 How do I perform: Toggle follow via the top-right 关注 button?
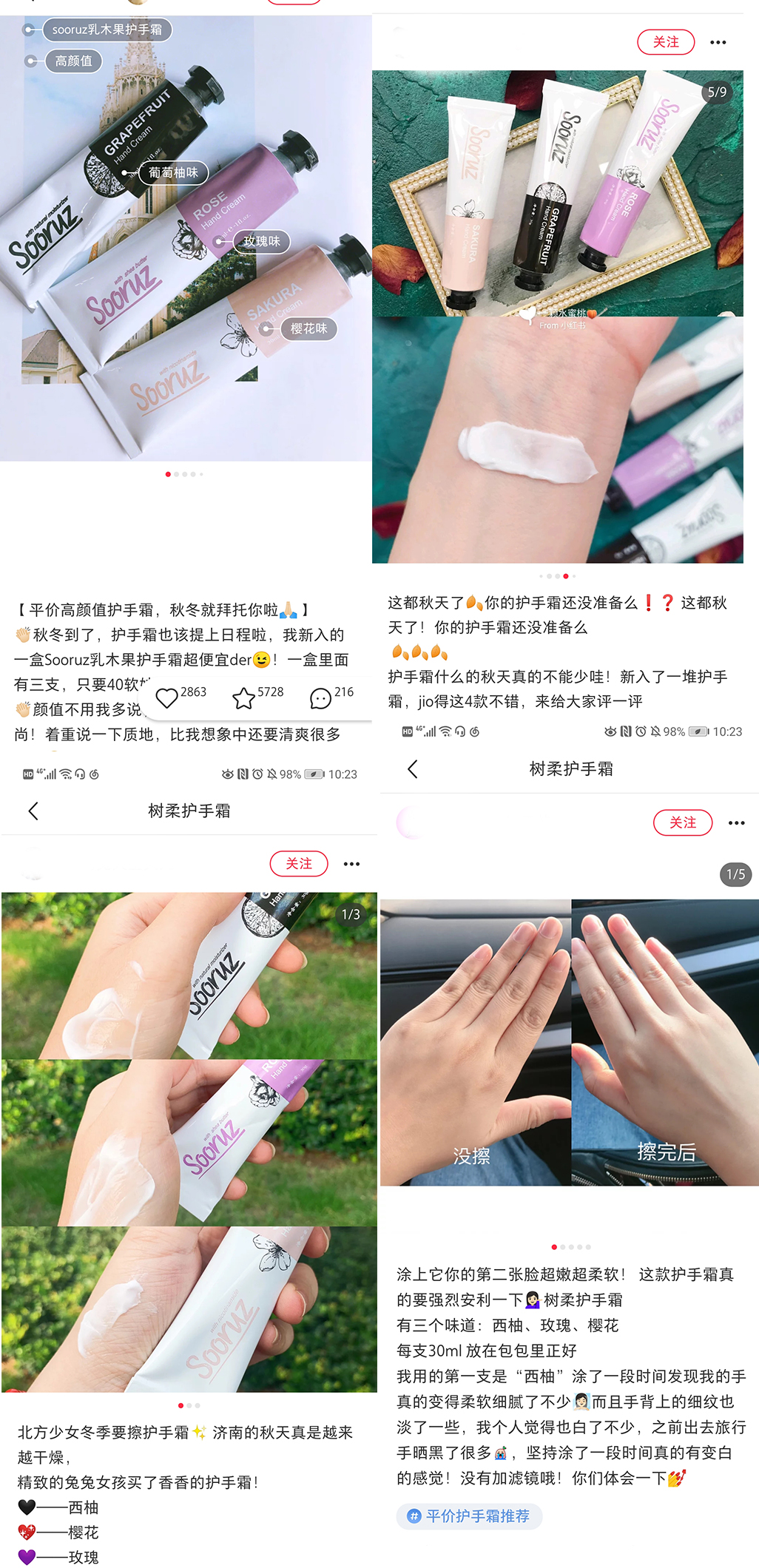(665, 42)
